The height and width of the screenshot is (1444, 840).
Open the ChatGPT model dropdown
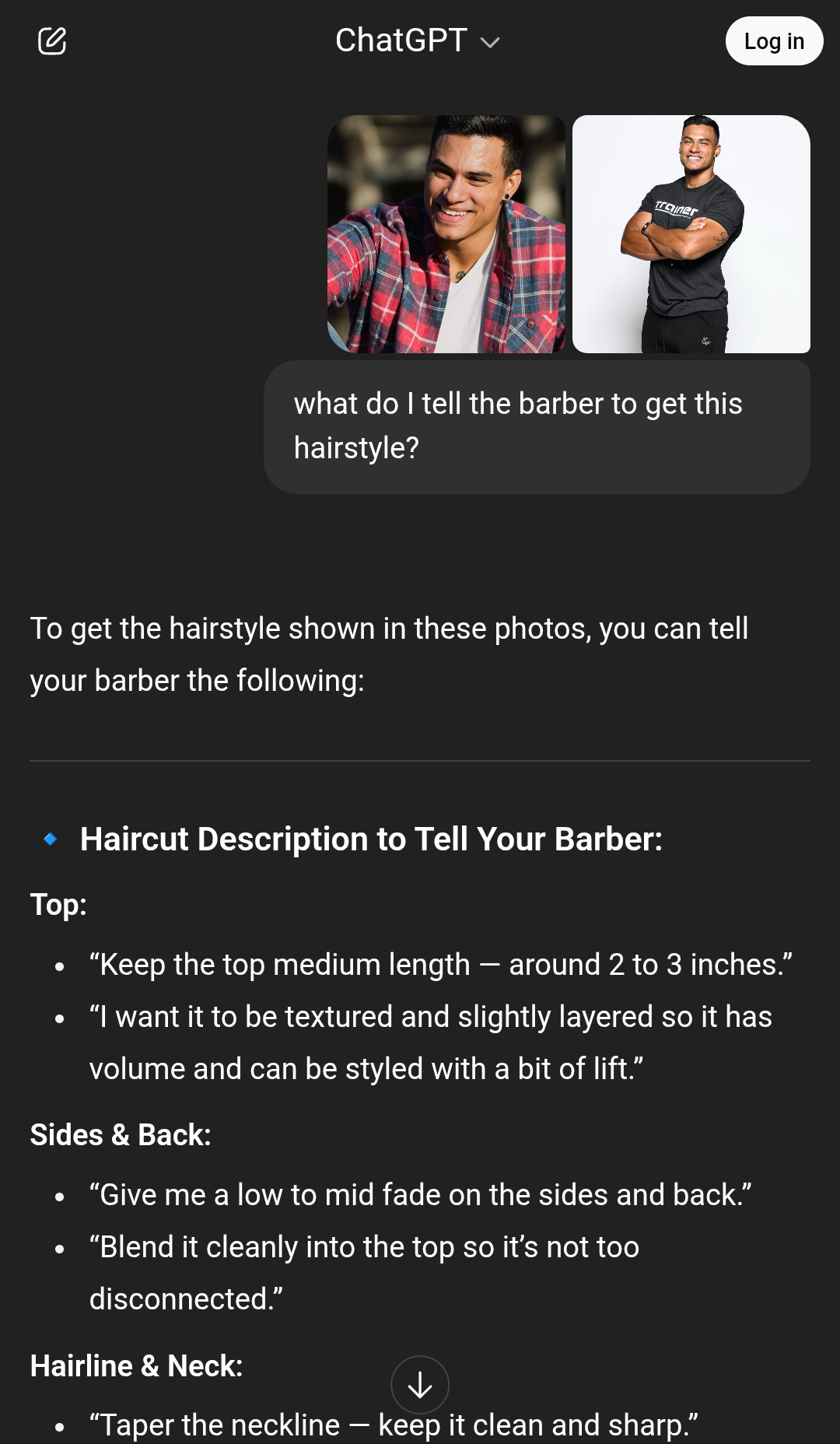(x=418, y=40)
